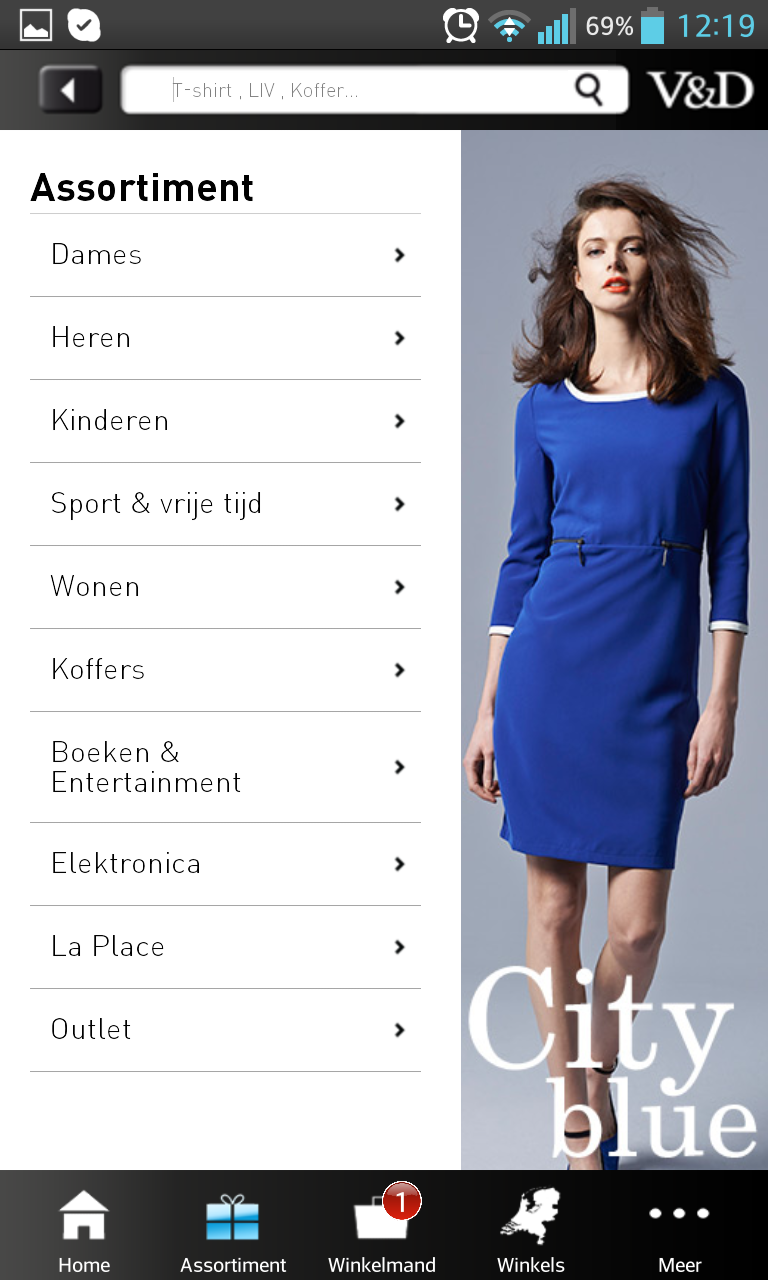Browse the Koffers category
Image resolution: width=768 pixels, height=1280 pixels.
[x=225, y=670]
